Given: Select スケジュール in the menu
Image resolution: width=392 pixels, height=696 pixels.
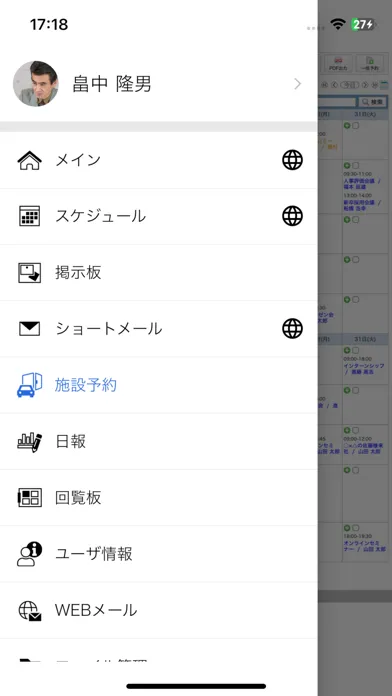Looking at the screenshot, I should coord(158,216).
